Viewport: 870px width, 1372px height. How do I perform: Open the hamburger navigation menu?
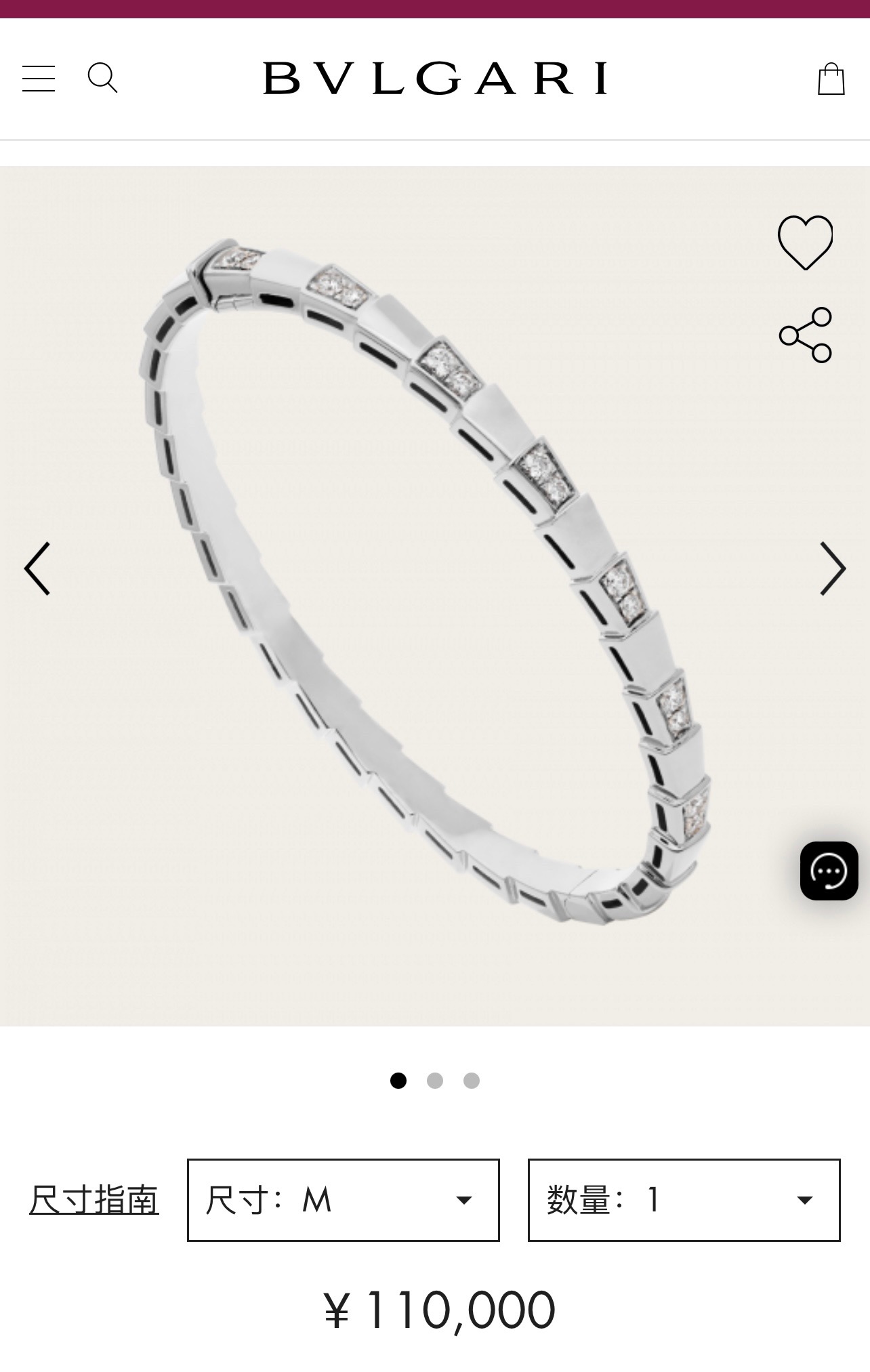coord(39,79)
